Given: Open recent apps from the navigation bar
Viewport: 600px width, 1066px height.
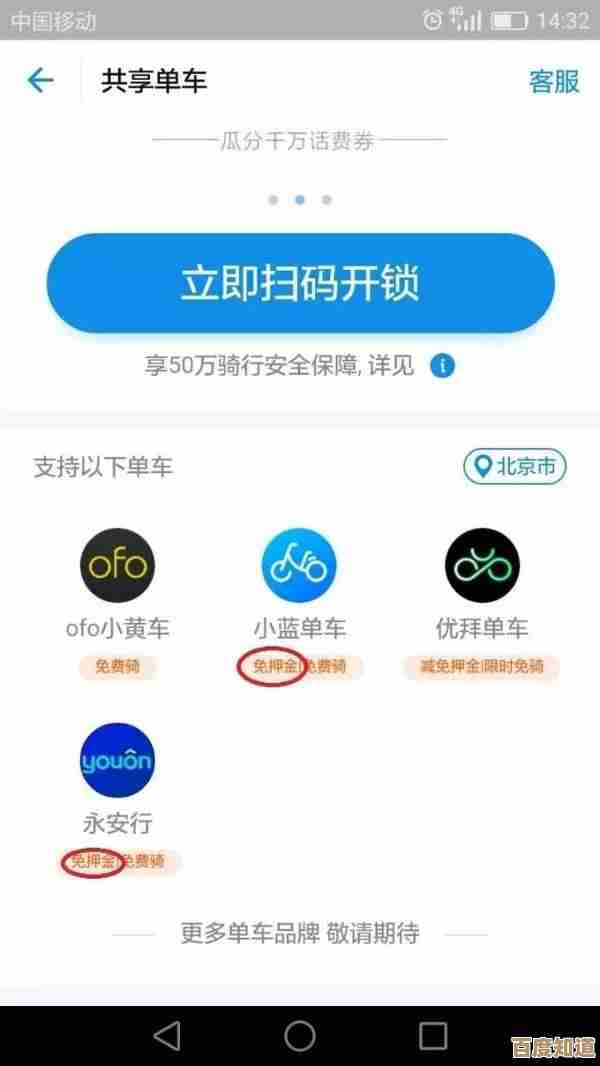Looking at the screenshot, I should (433, 1035).
